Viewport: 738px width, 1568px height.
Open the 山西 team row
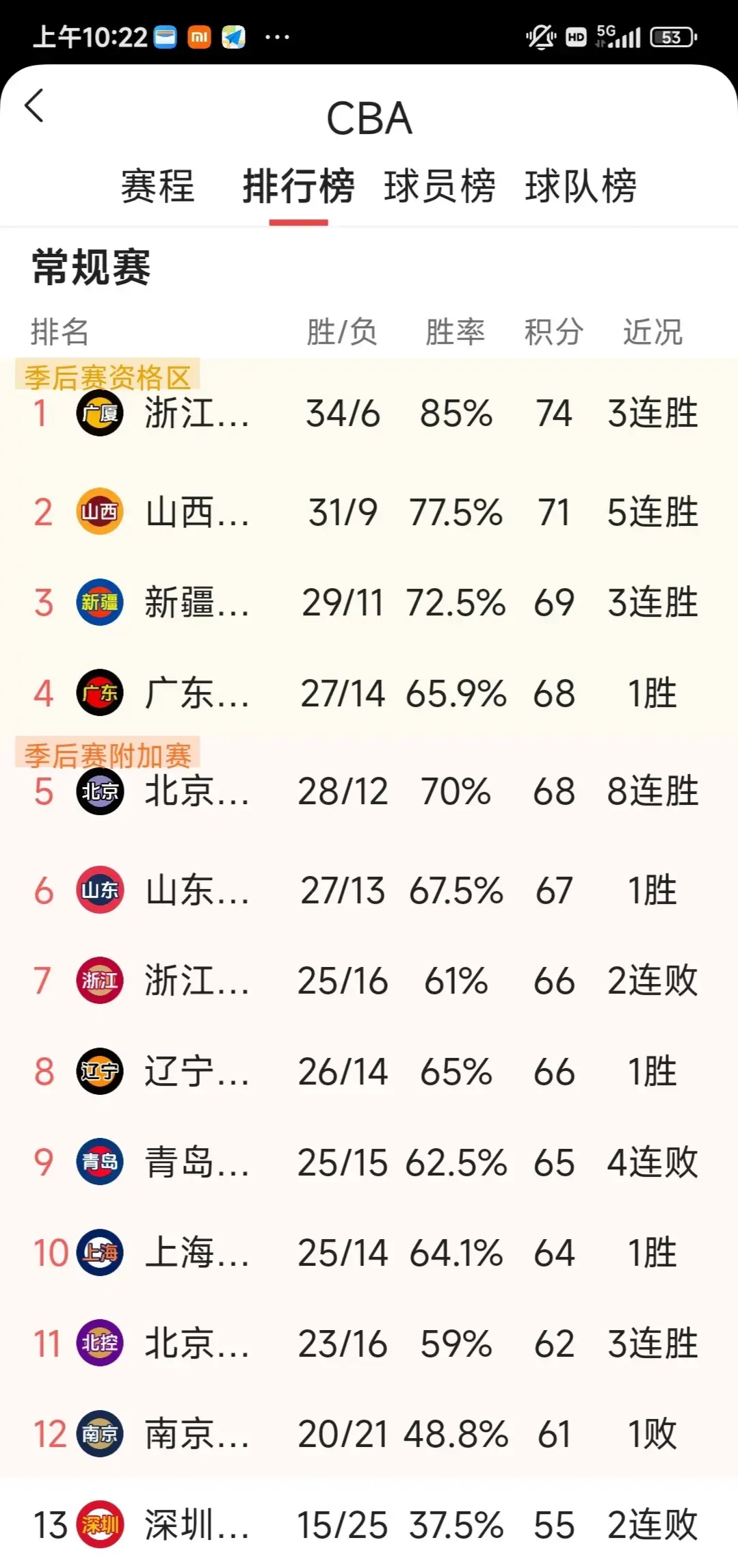197,512
